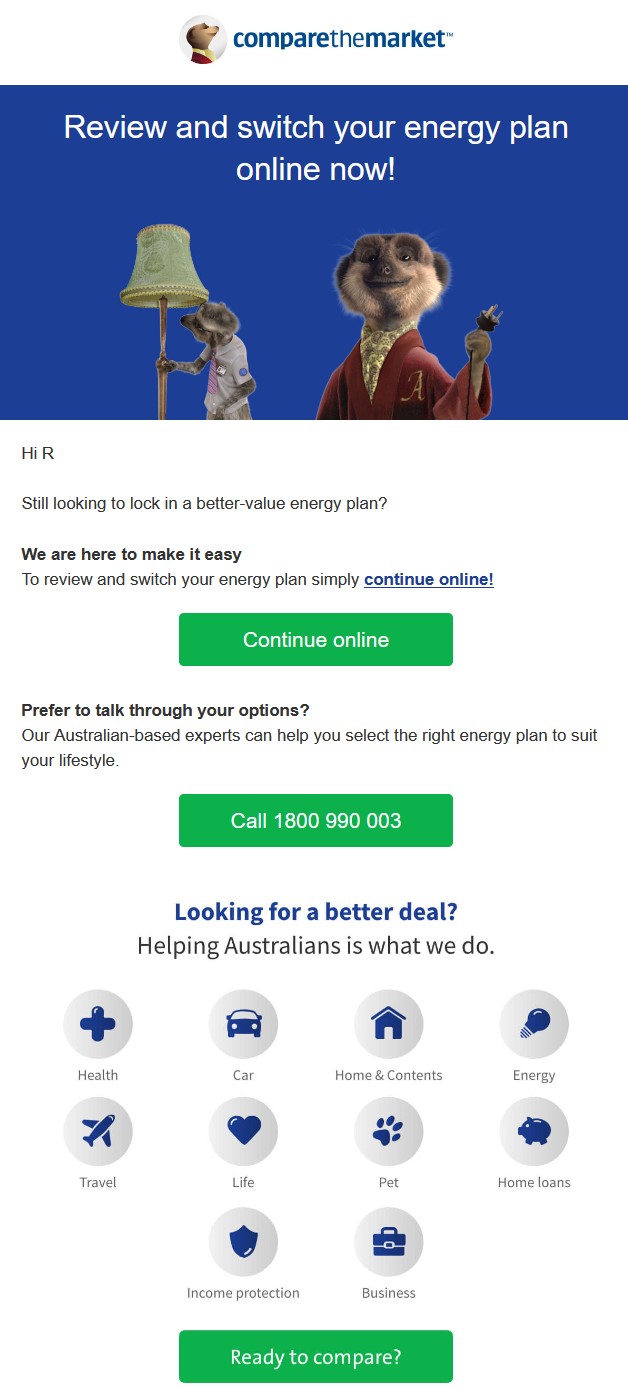Open the Income protection category
Screen dimensions: 628x1388
[x=243, y=1242]
